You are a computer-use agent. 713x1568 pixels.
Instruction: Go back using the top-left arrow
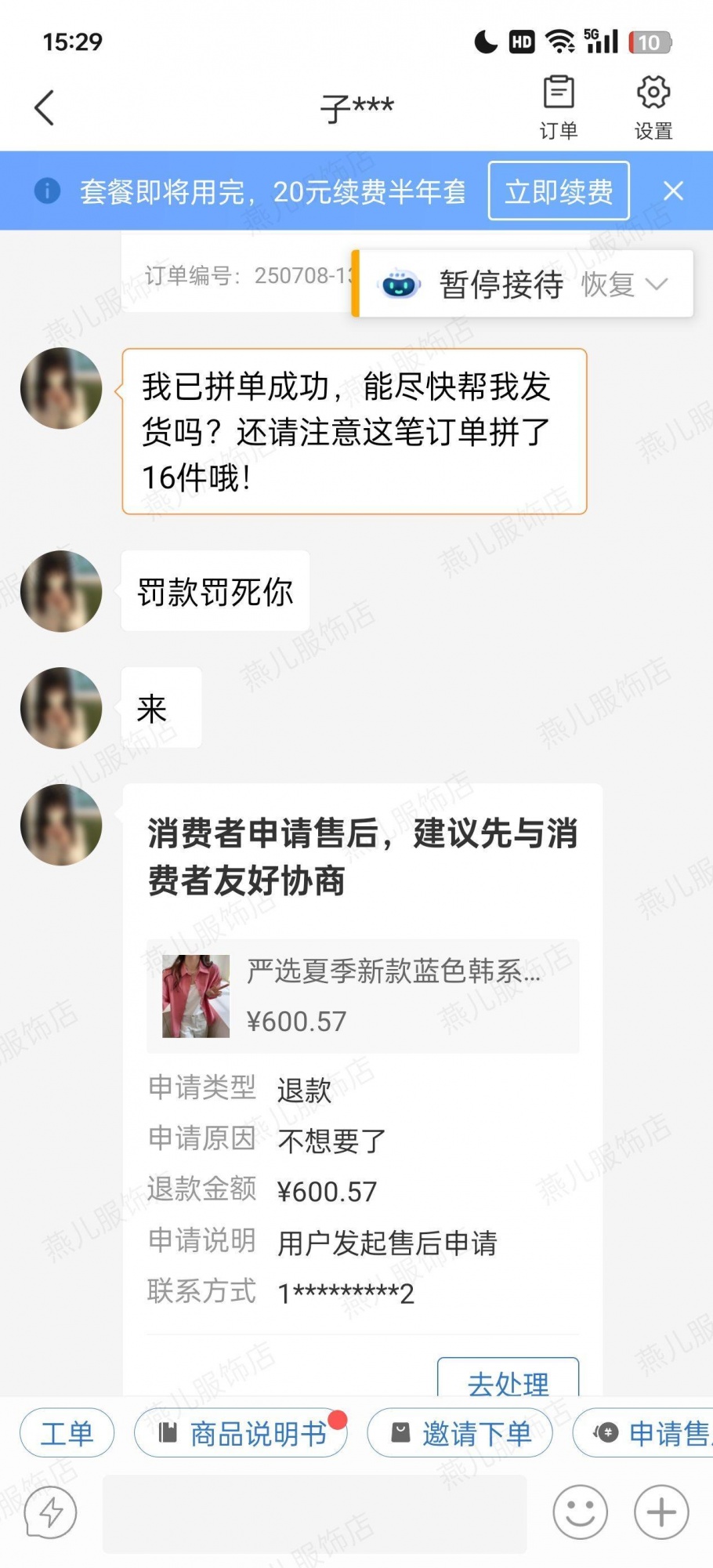coord(45,107)
